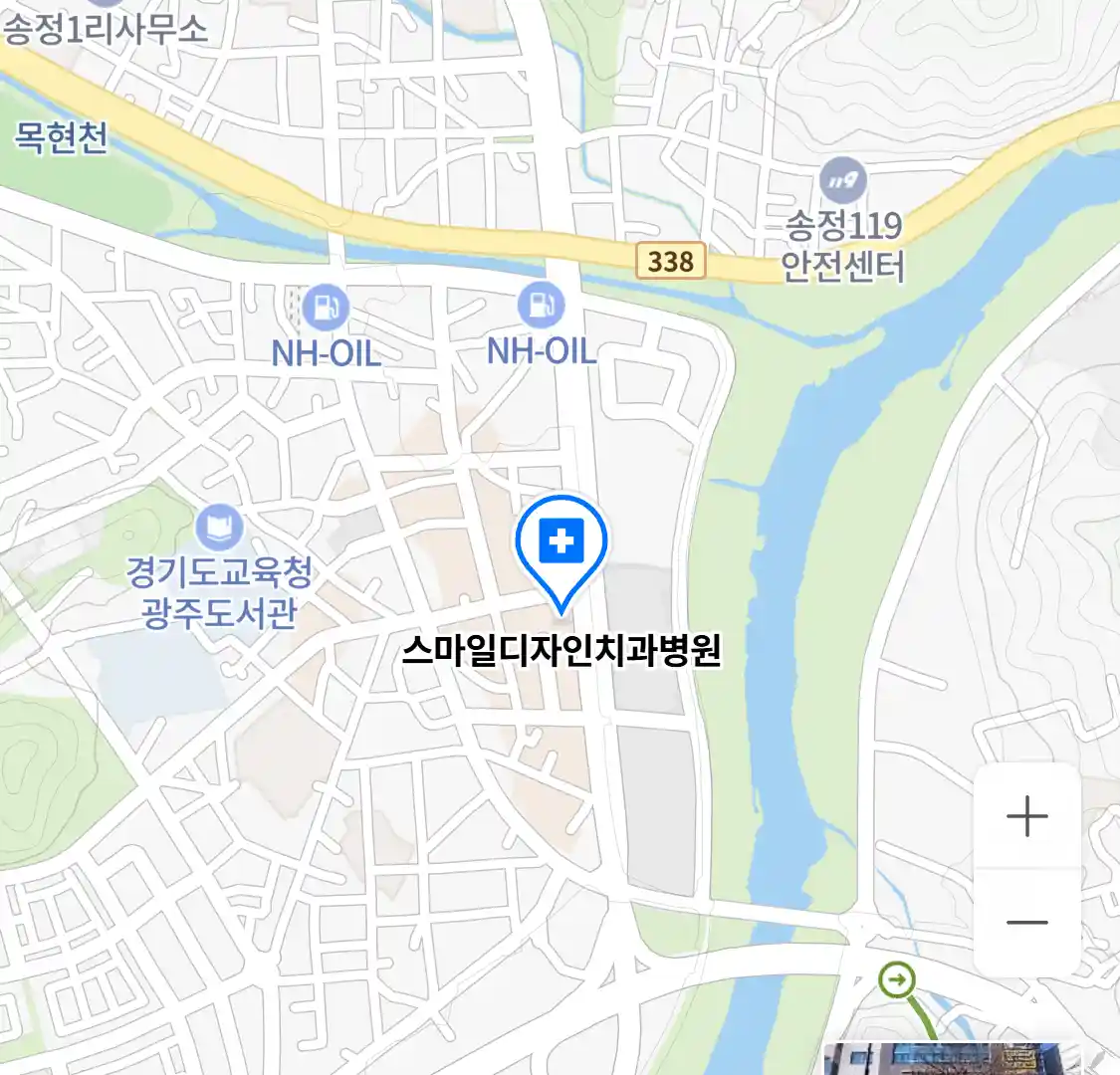Zoom in on the map
This screenshot has width=1120, height=1075.
pyautogui.click(x=1026, y=817)
